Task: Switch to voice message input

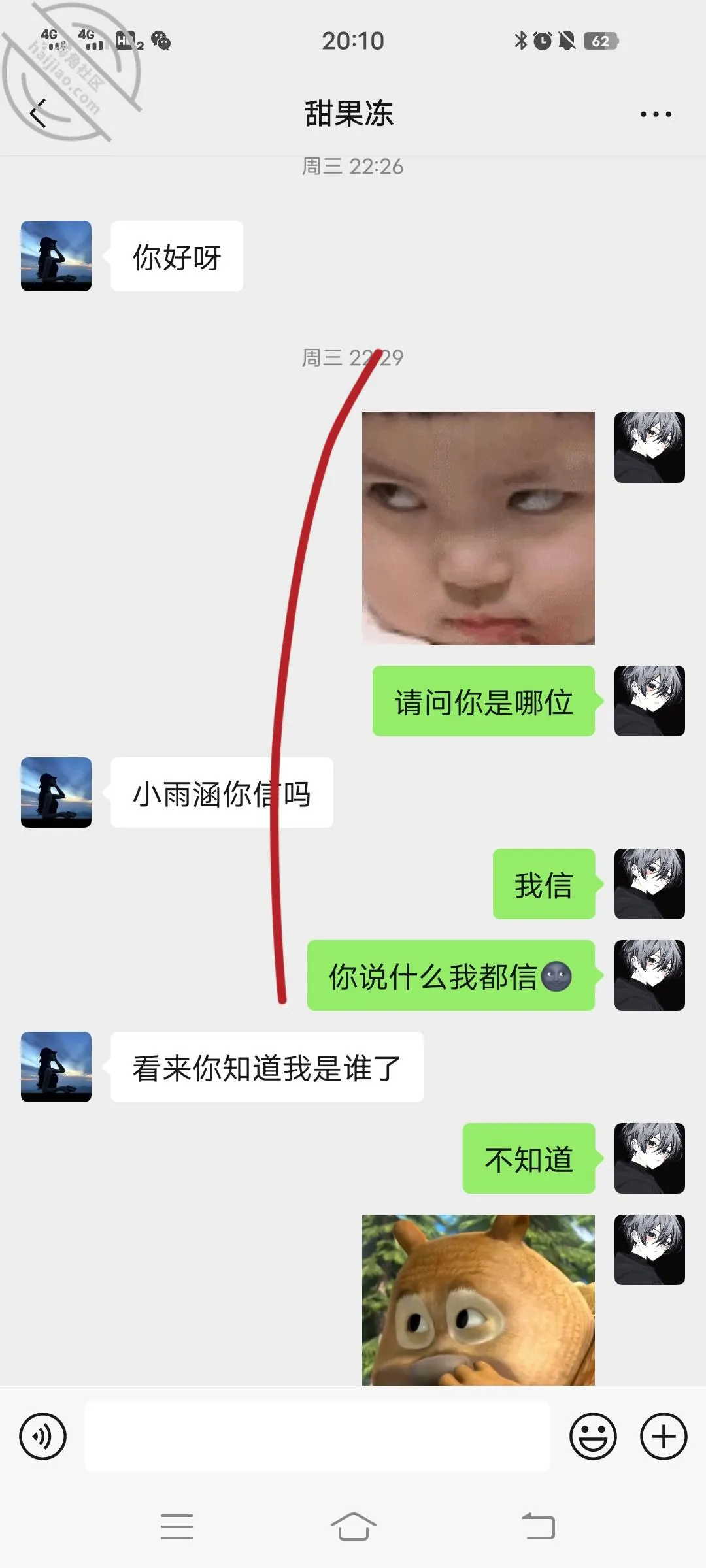Action: [x=43, y=1436]
